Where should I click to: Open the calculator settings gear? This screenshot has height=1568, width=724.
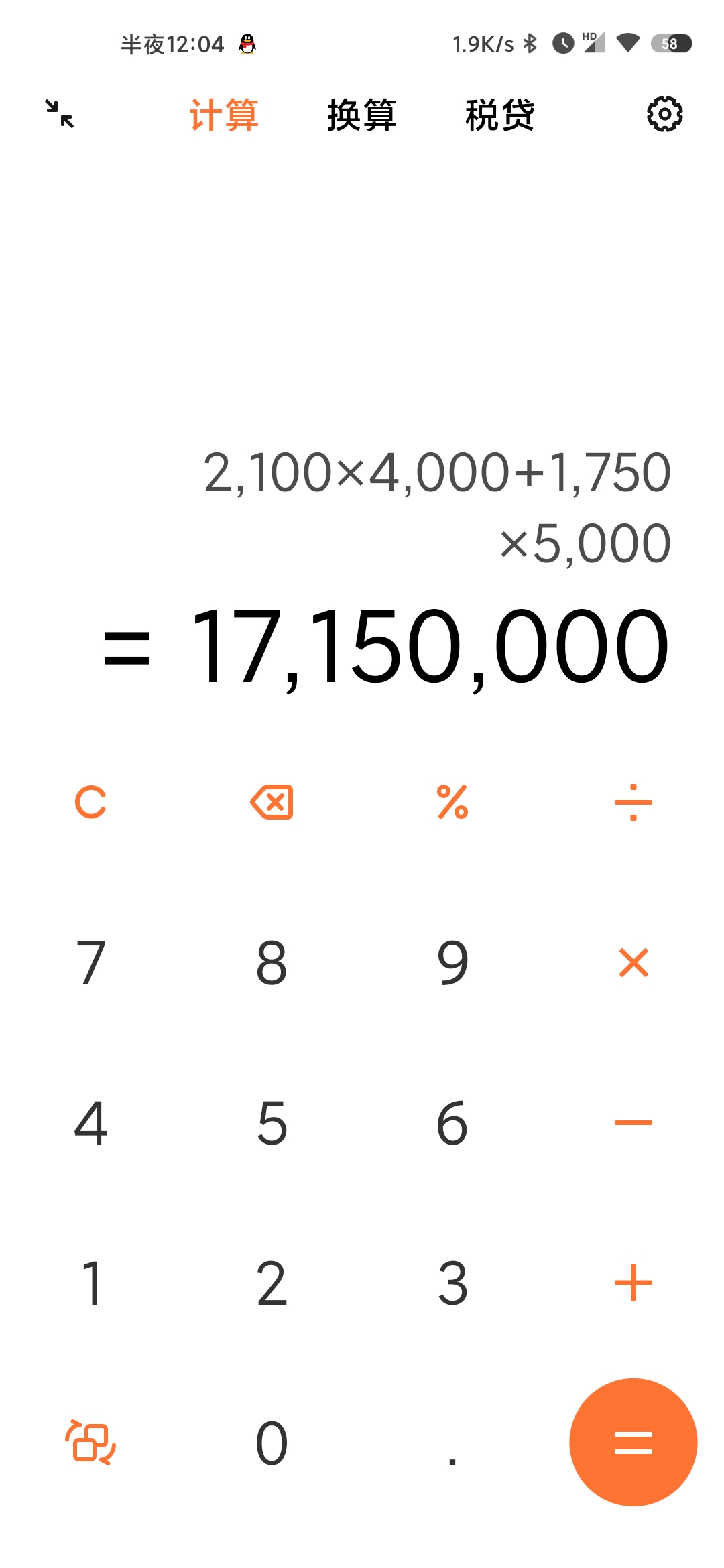[x=664, y=114]
